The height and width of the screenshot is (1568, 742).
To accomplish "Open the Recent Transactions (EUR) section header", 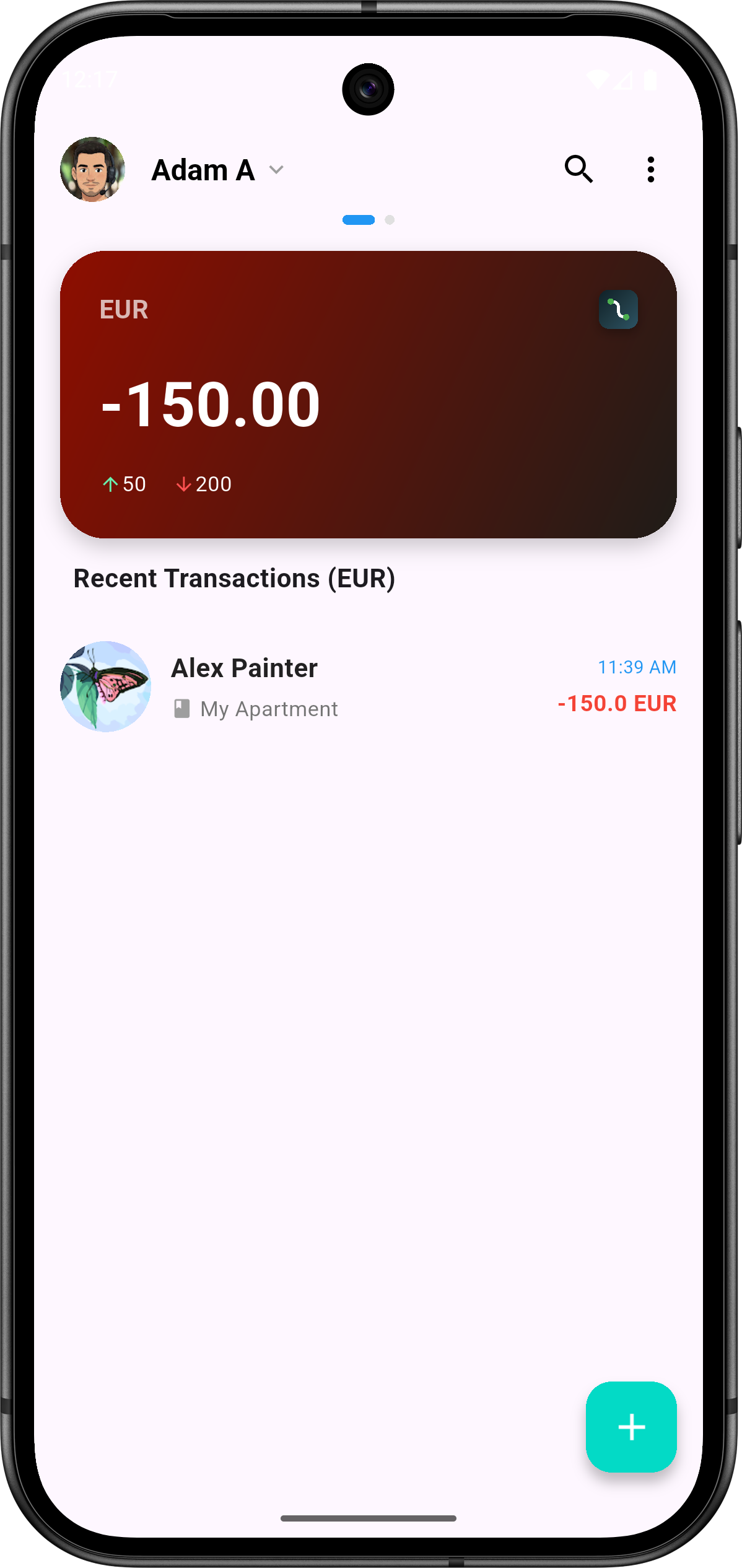I will [x=234, y=578].
